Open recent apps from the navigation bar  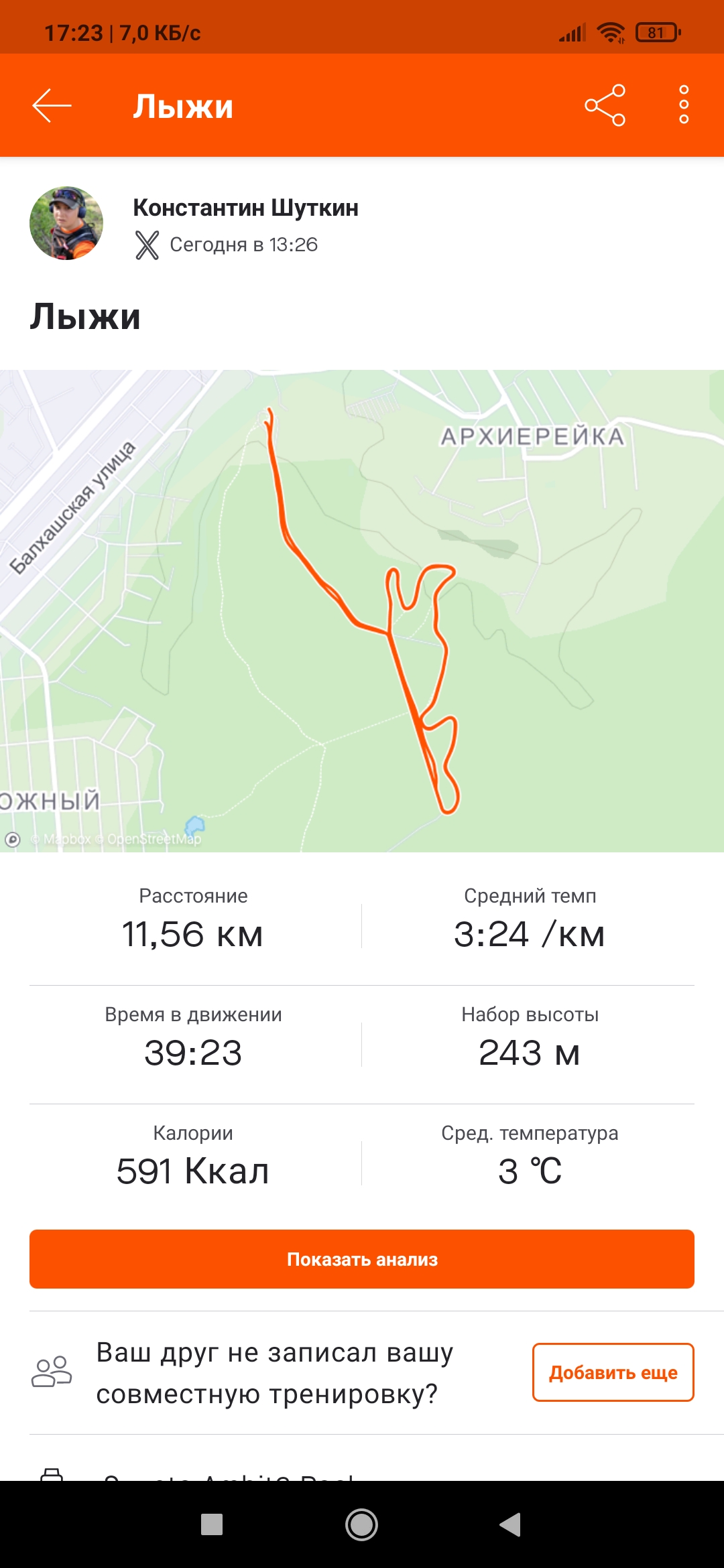point(212,1524)
